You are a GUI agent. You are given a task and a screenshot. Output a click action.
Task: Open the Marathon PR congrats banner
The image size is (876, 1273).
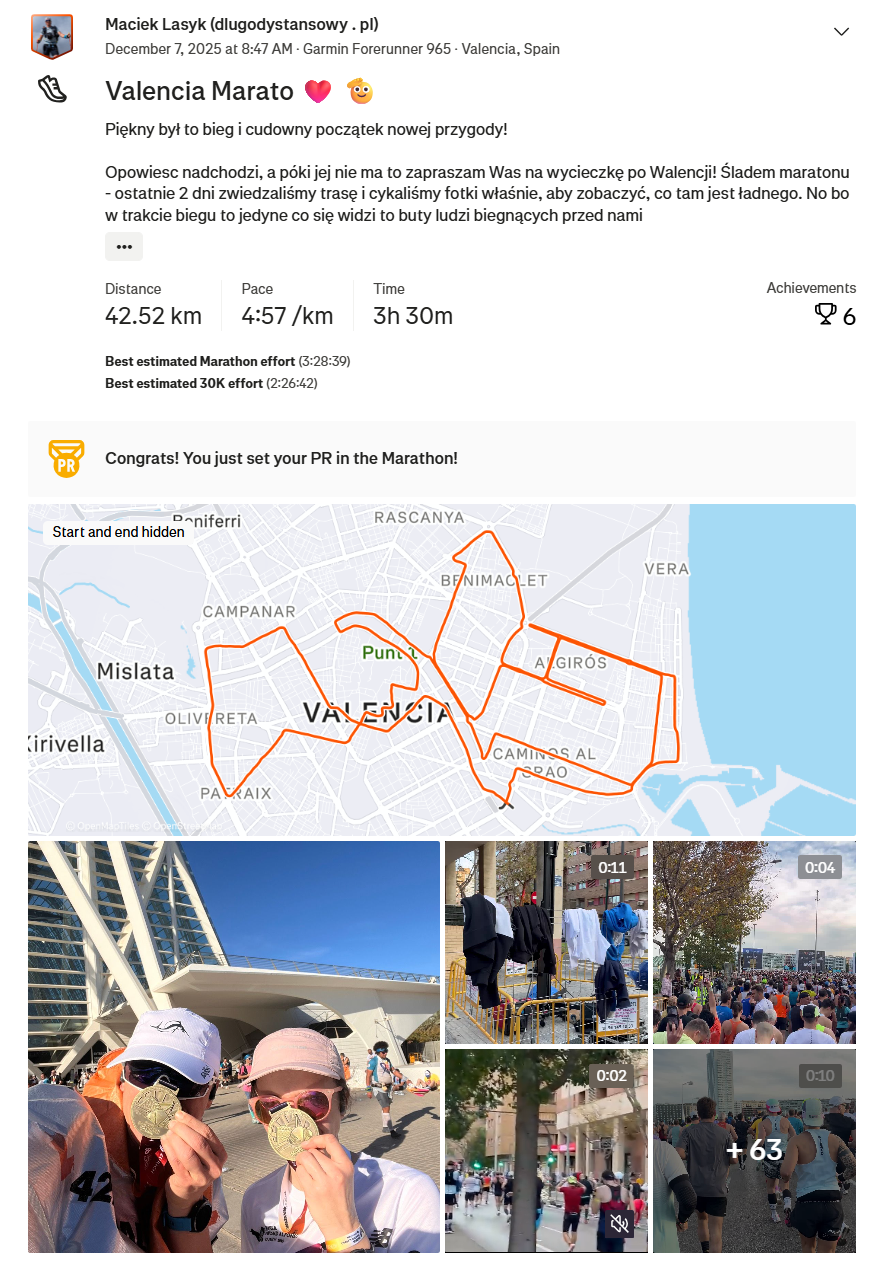pos(441,459)
